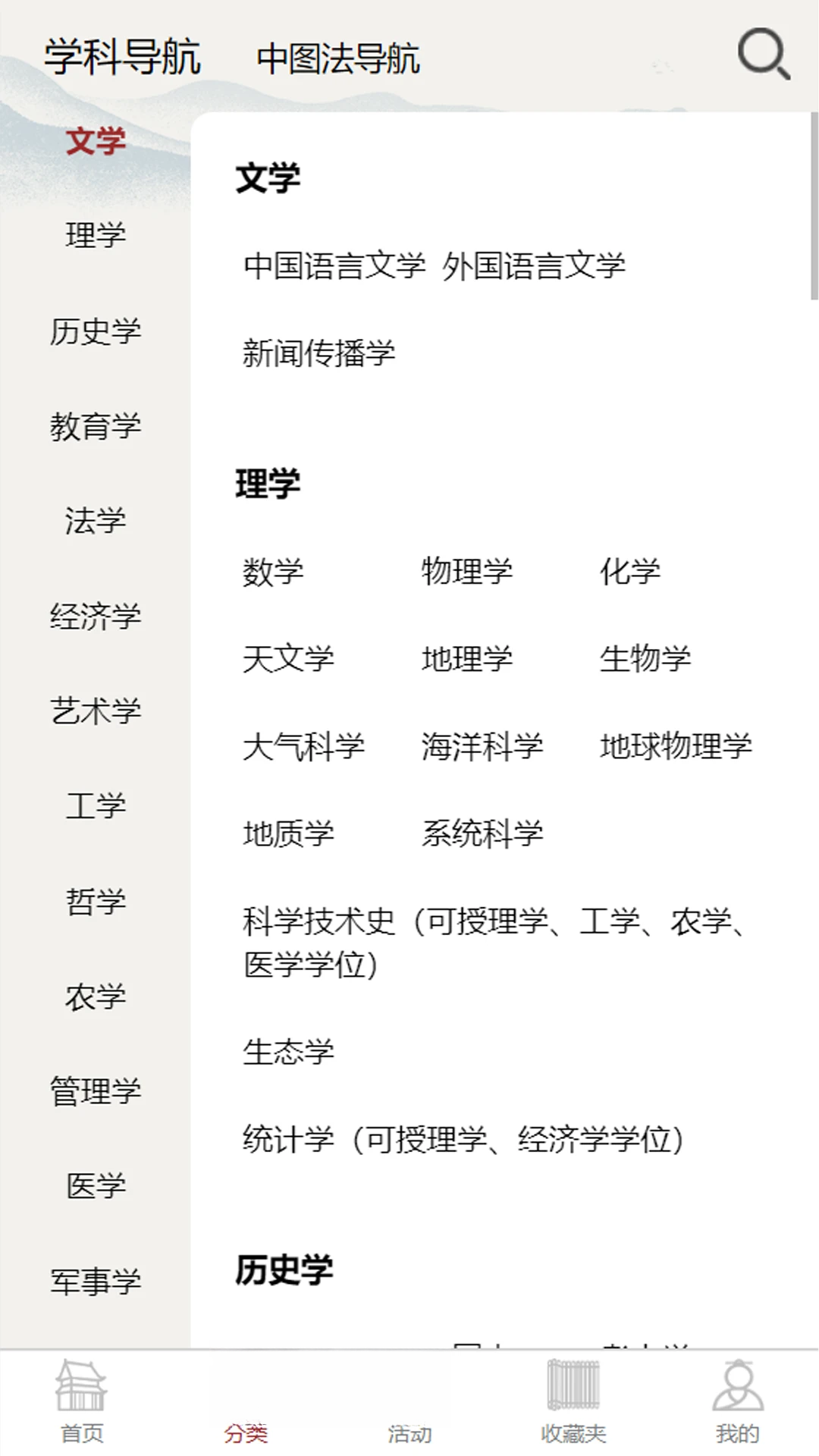This screenshot has height=1456, width=819.
Task: Open the 我的 profile tab
Action: click(737, 1403)
